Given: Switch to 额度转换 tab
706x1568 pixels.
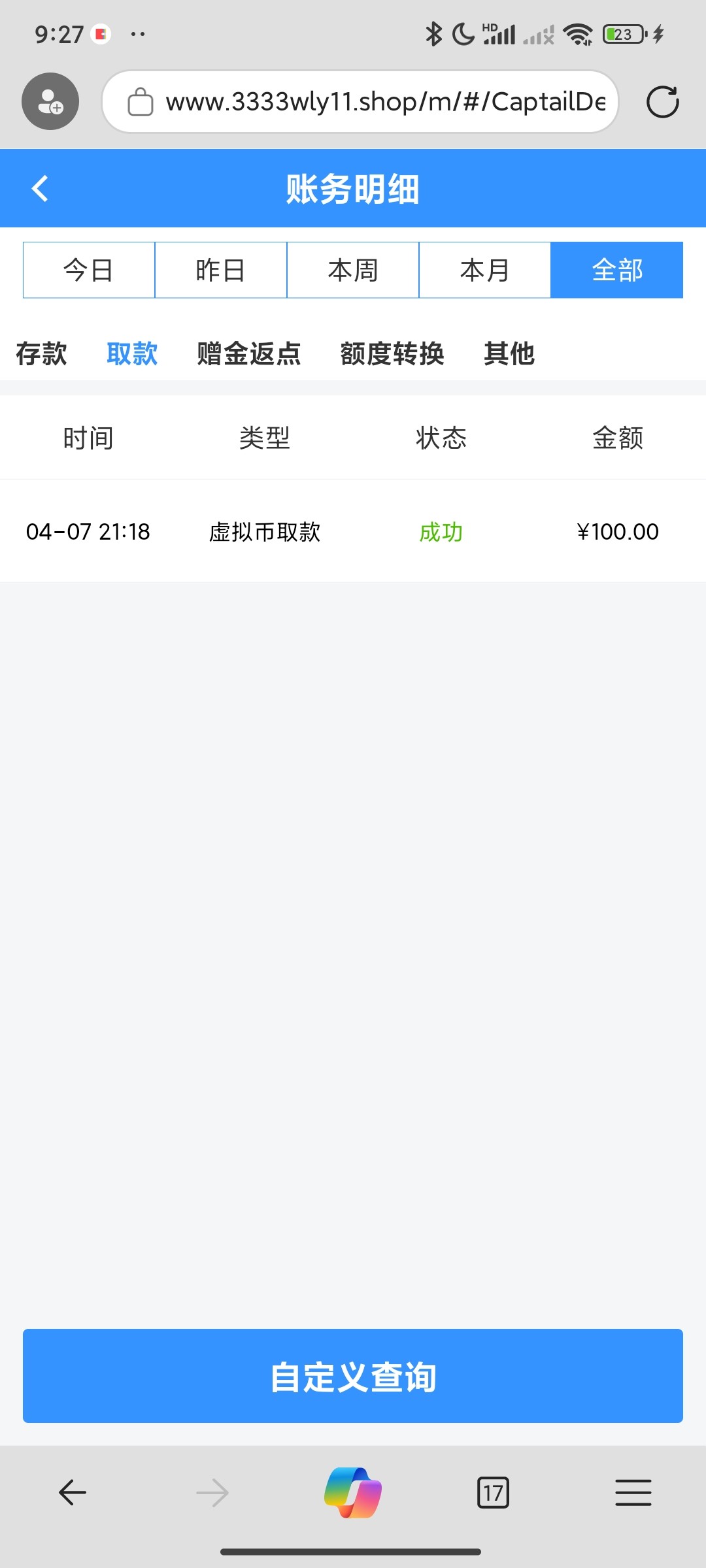Looking at the screenshot, I should point(392,354).
